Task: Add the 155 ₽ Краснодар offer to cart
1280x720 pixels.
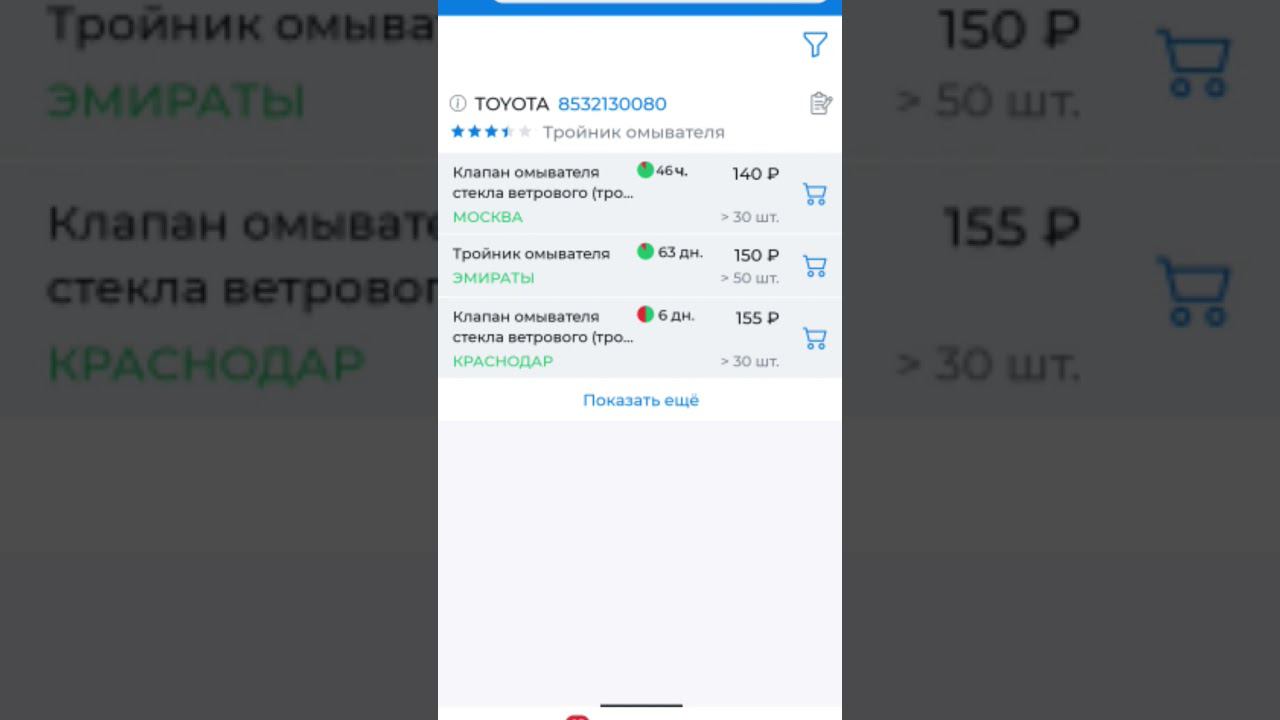Action: coord(815,339)
